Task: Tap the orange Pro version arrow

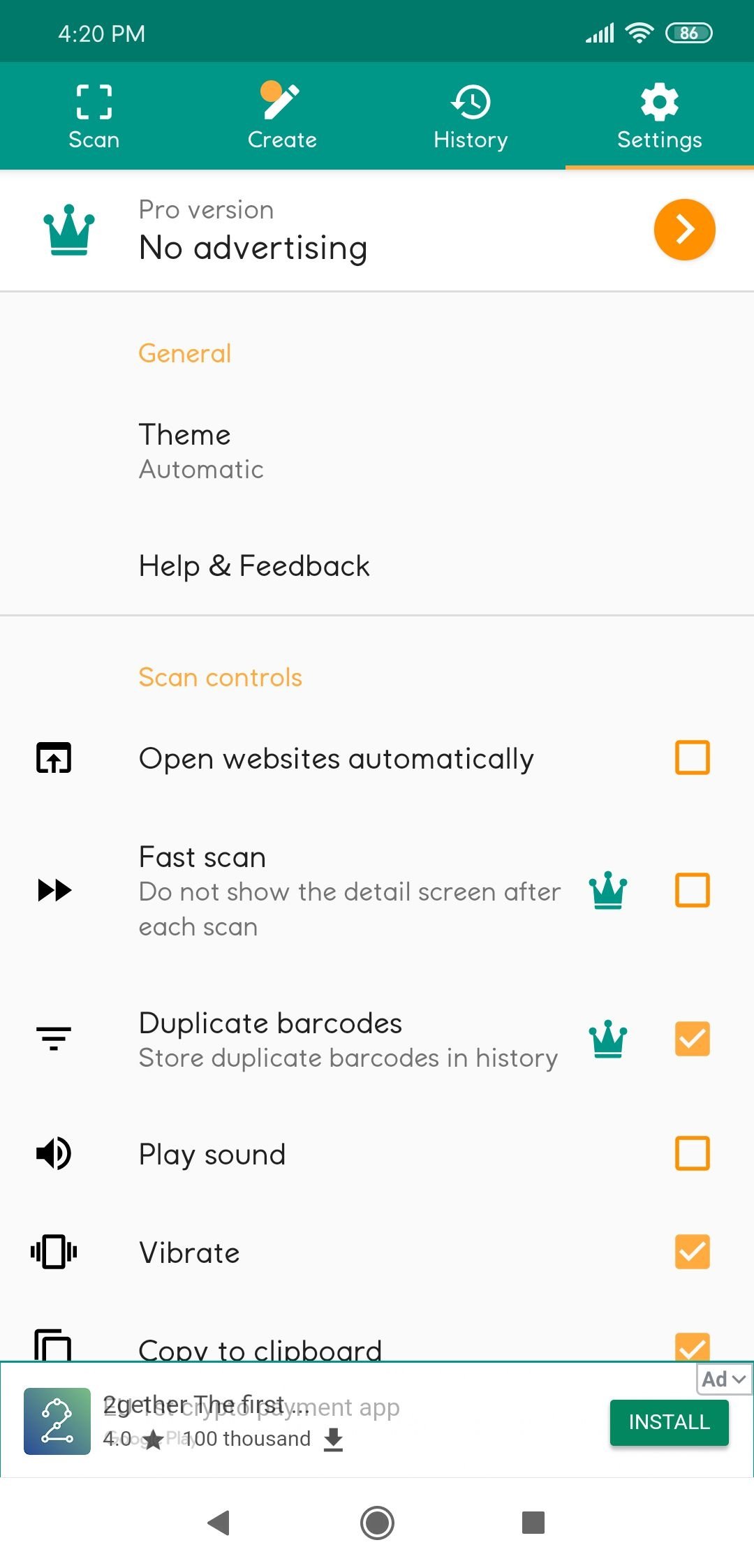Action: [x=684, y=230]
